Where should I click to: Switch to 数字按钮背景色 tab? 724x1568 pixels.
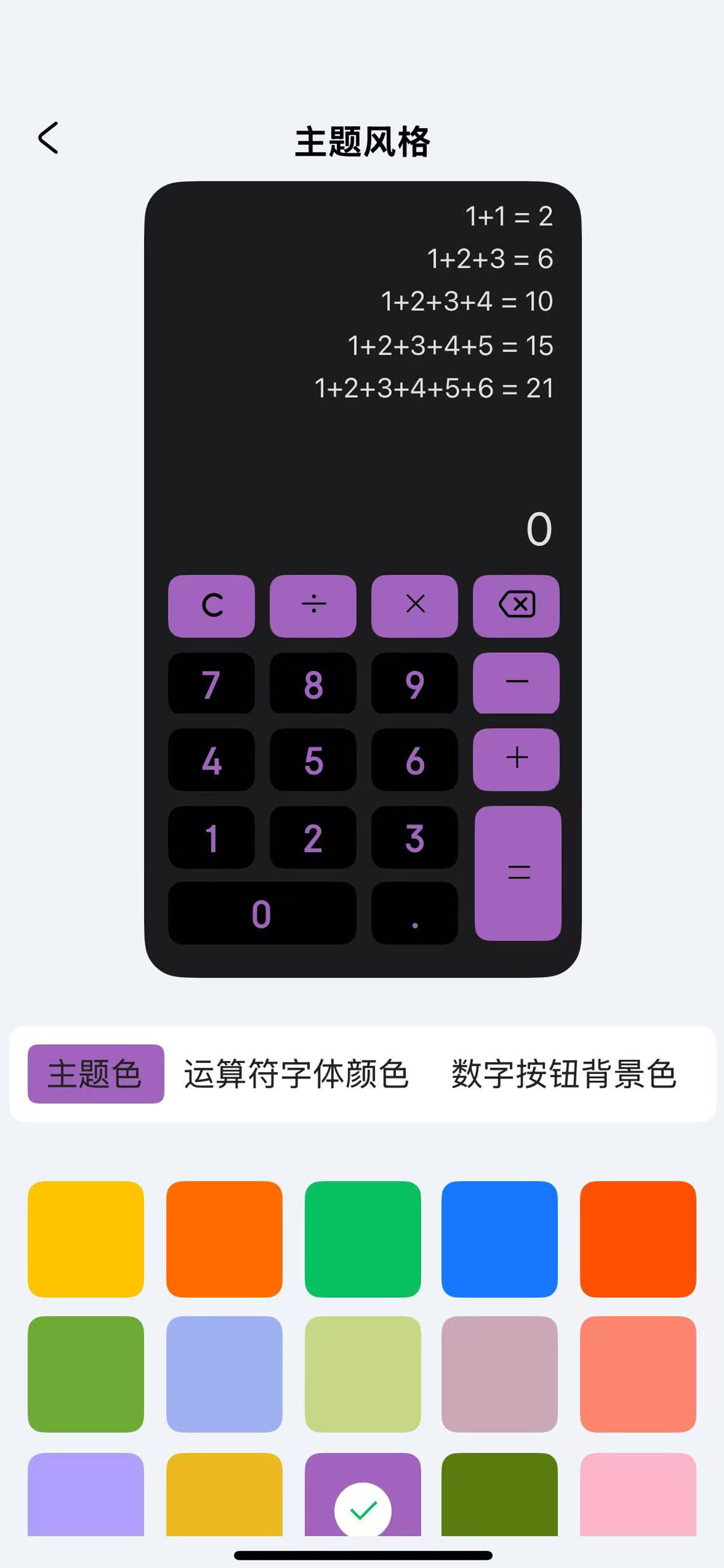(x=563, y=1074)
